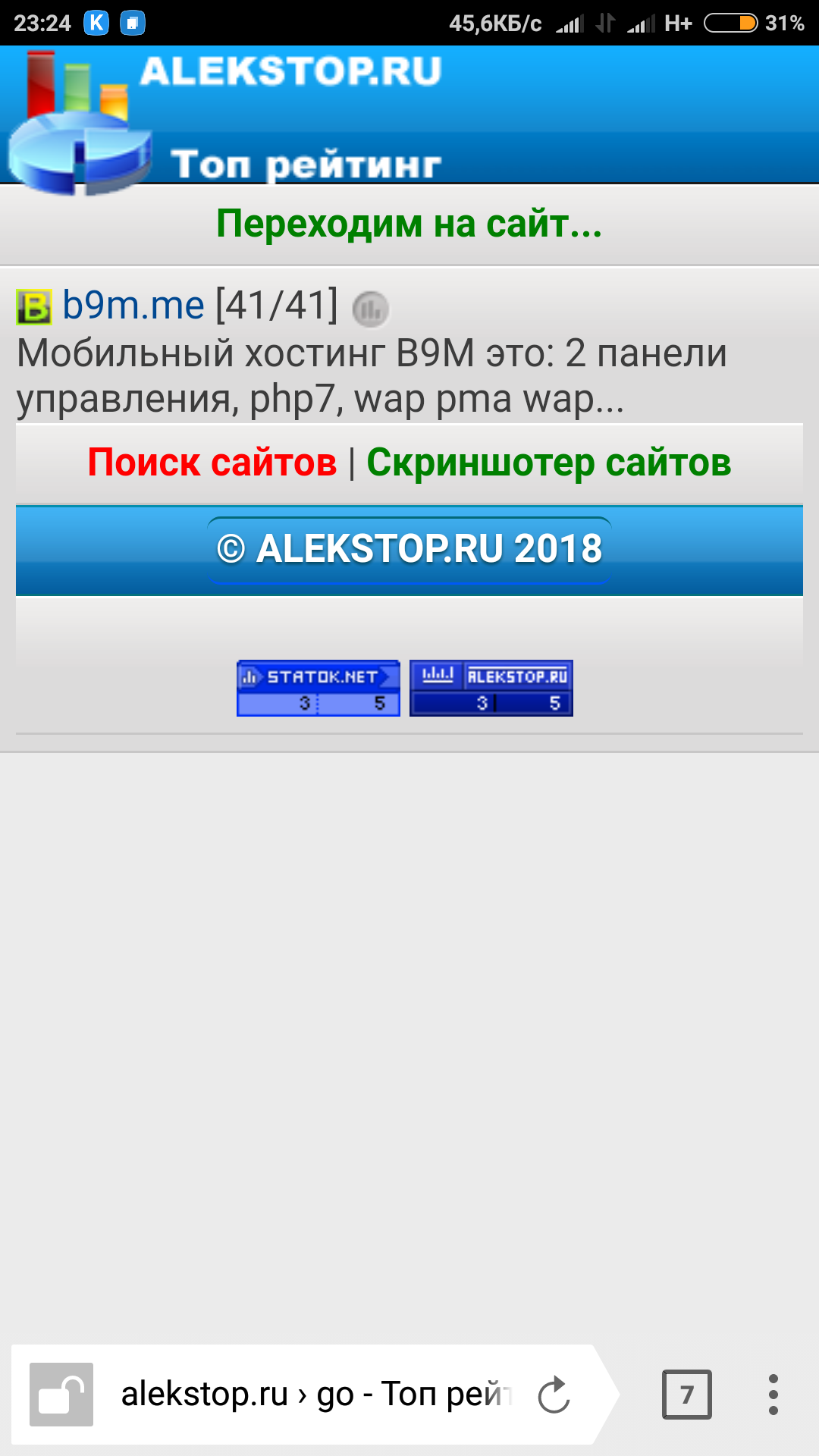Reload the page
The image size is (819, 1456).
pos(554,1395)
